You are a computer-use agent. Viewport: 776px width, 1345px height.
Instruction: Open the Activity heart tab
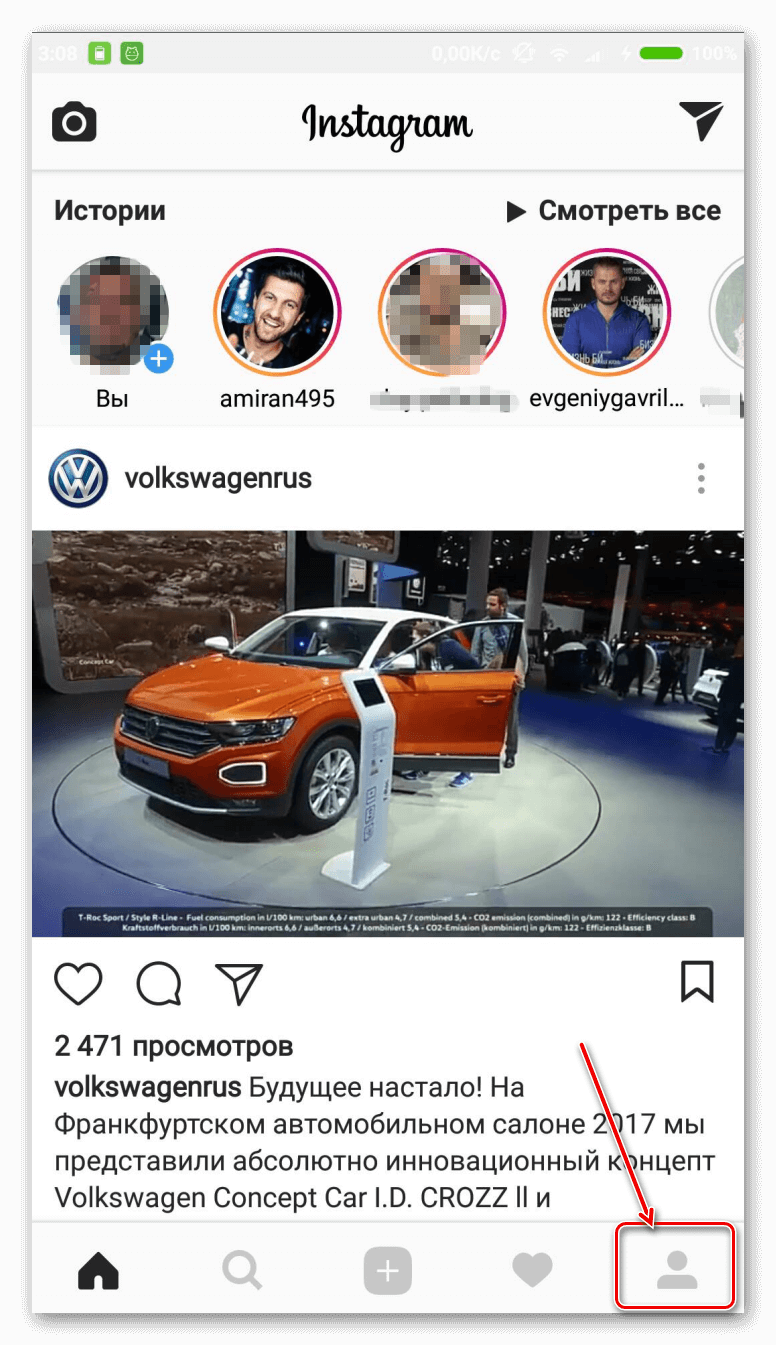coord(532,1271)
